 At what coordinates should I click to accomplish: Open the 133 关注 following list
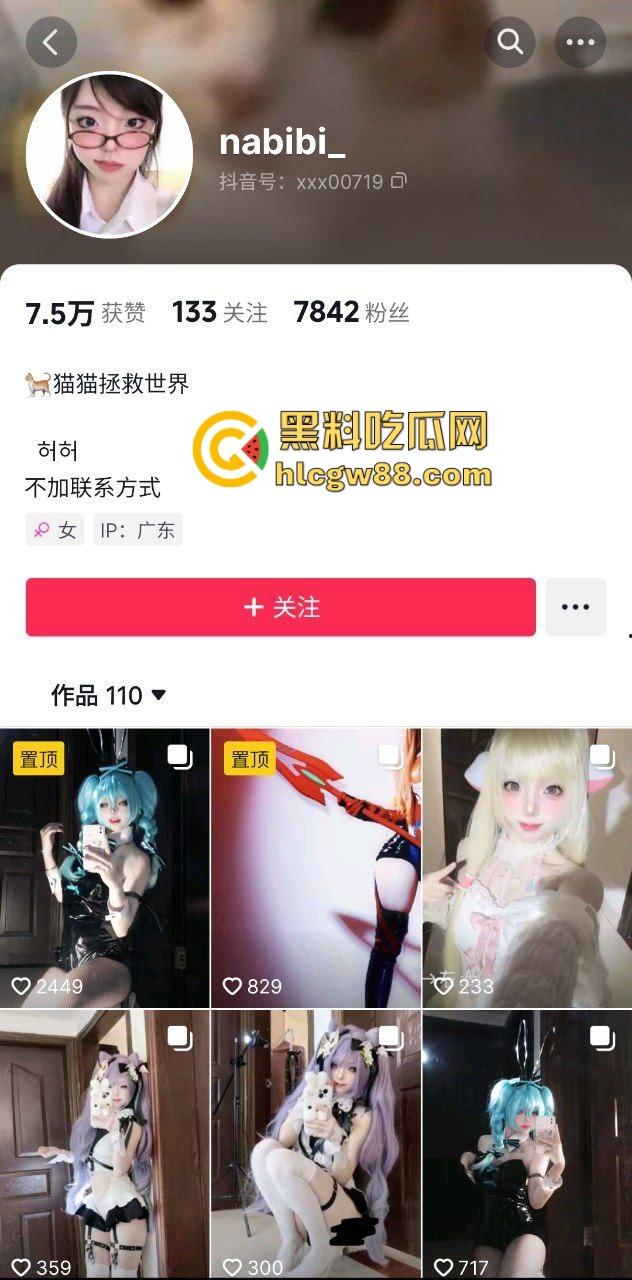(219, 313)
